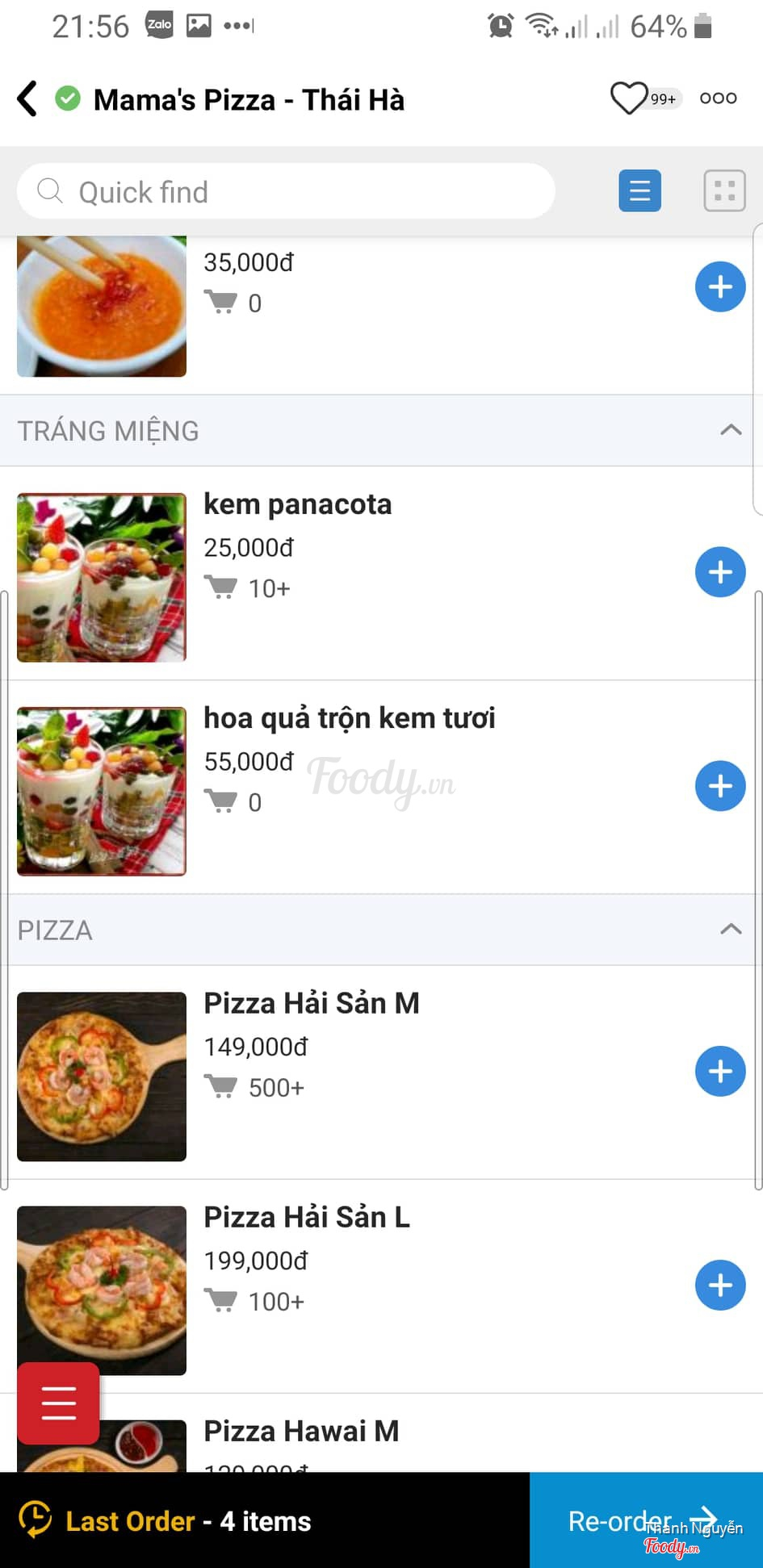Open Pizza Hawai M item
The width and height of the screenshot is (763, 1568).
(x=301, y=1432)
